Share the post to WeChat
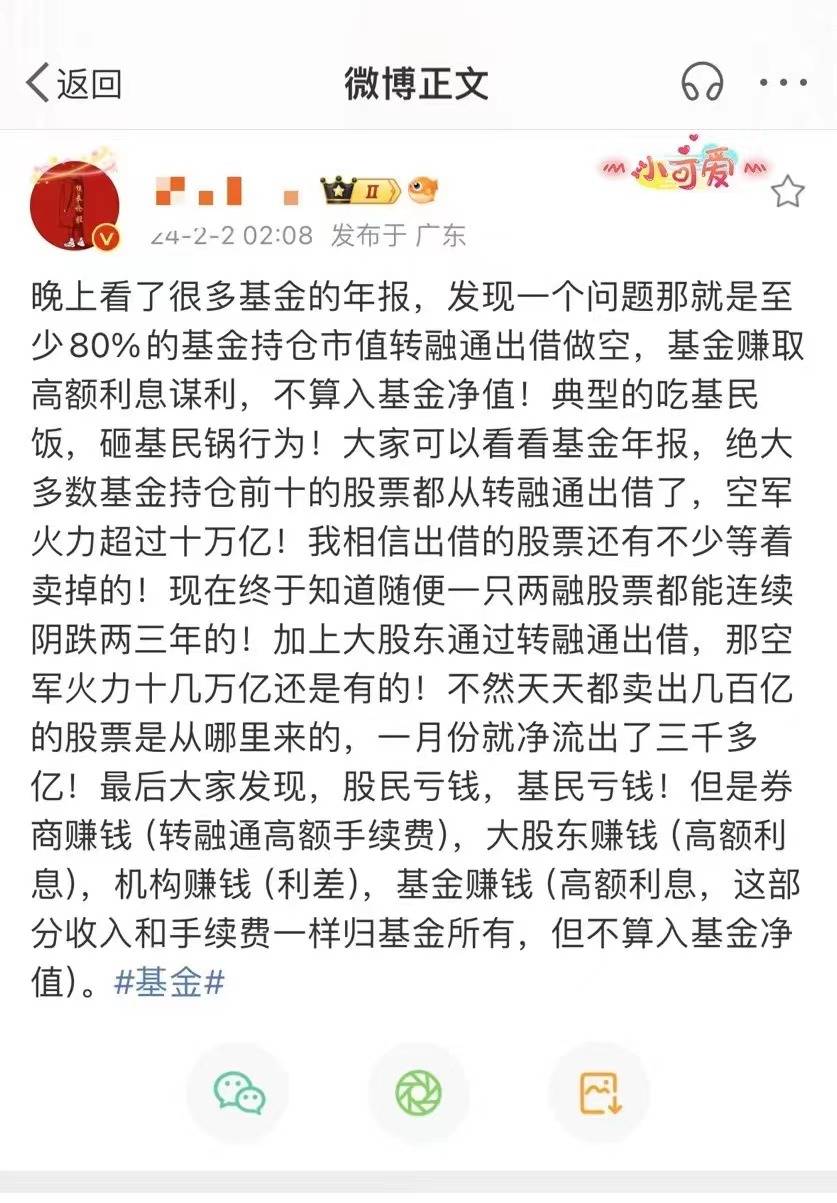The height and width of the screenshot is (1203, 837). pyautogui.click(x=239, y=1093)
